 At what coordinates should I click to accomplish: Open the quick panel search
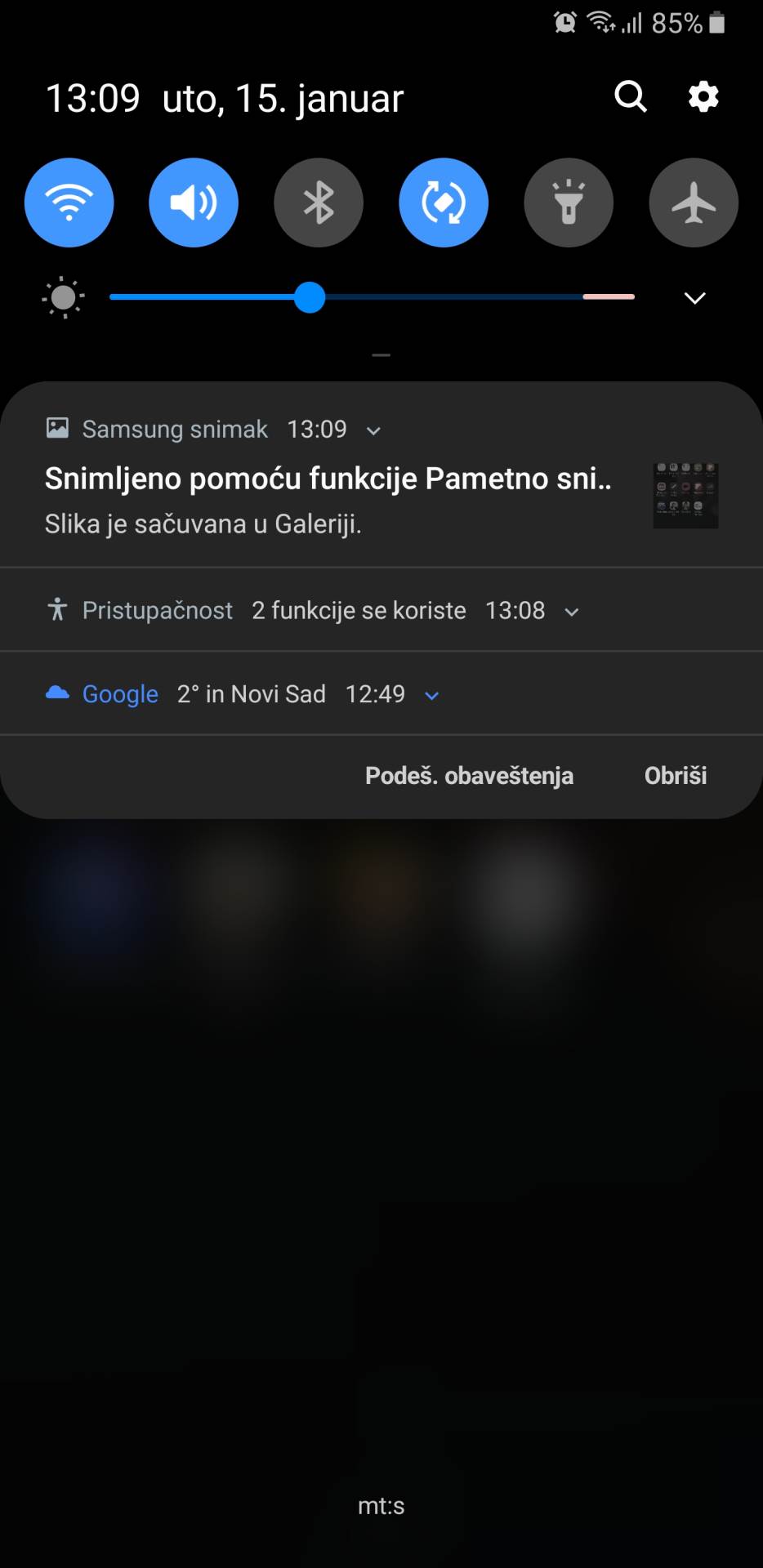pos(631,96)
